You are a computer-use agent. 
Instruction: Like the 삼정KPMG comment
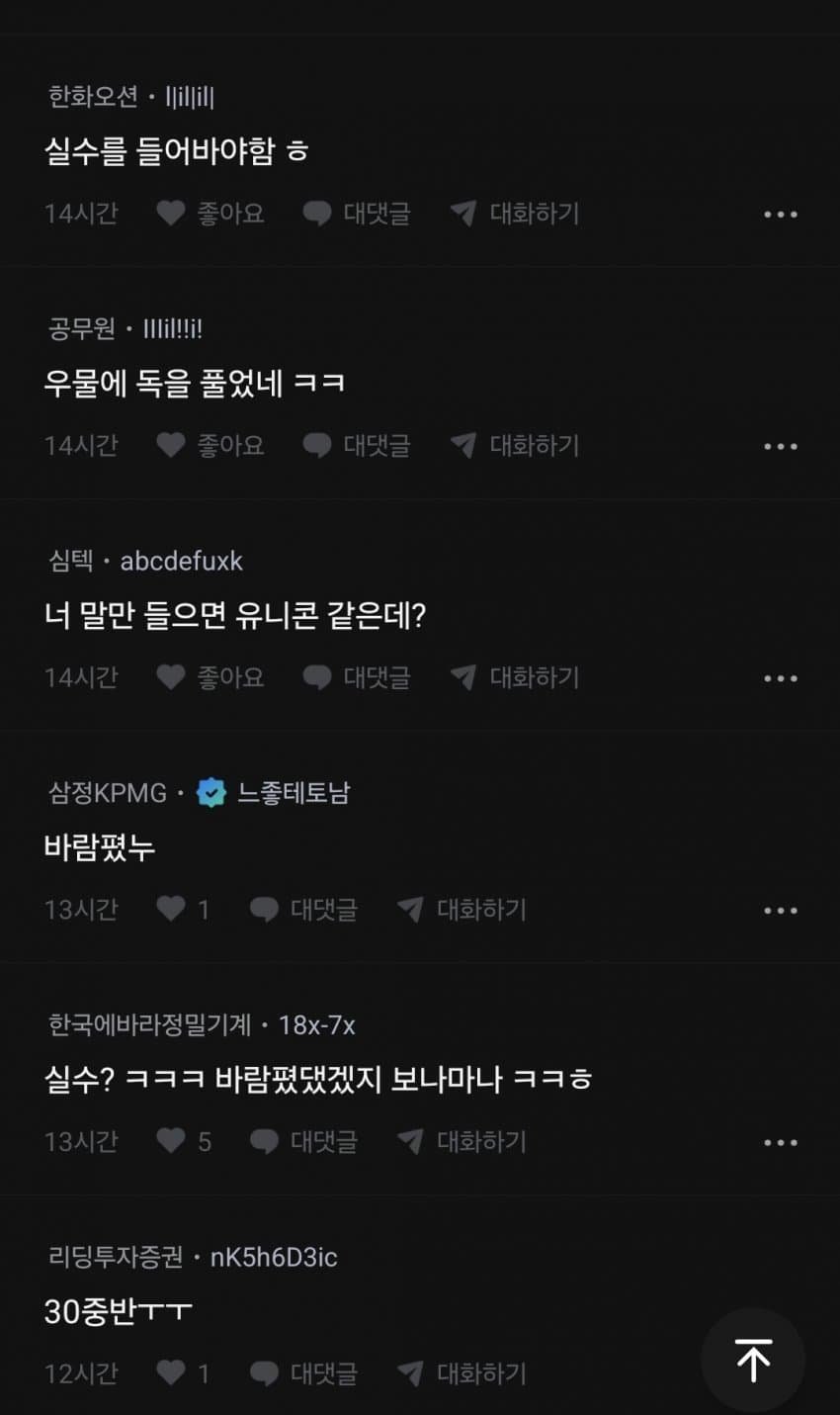(183, 910)
